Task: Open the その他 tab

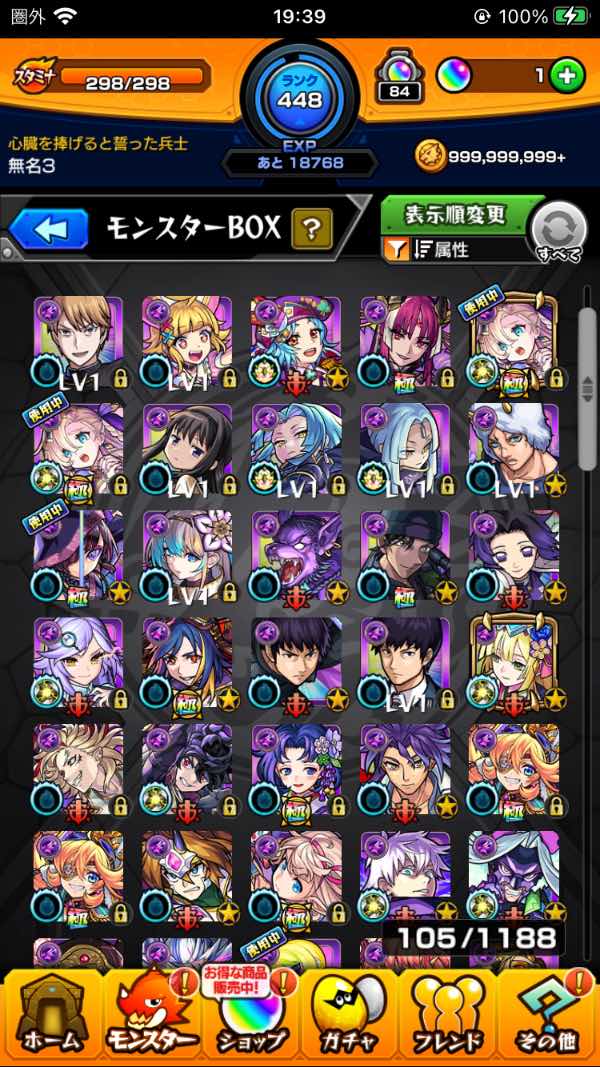Action: pos(547,1014)
